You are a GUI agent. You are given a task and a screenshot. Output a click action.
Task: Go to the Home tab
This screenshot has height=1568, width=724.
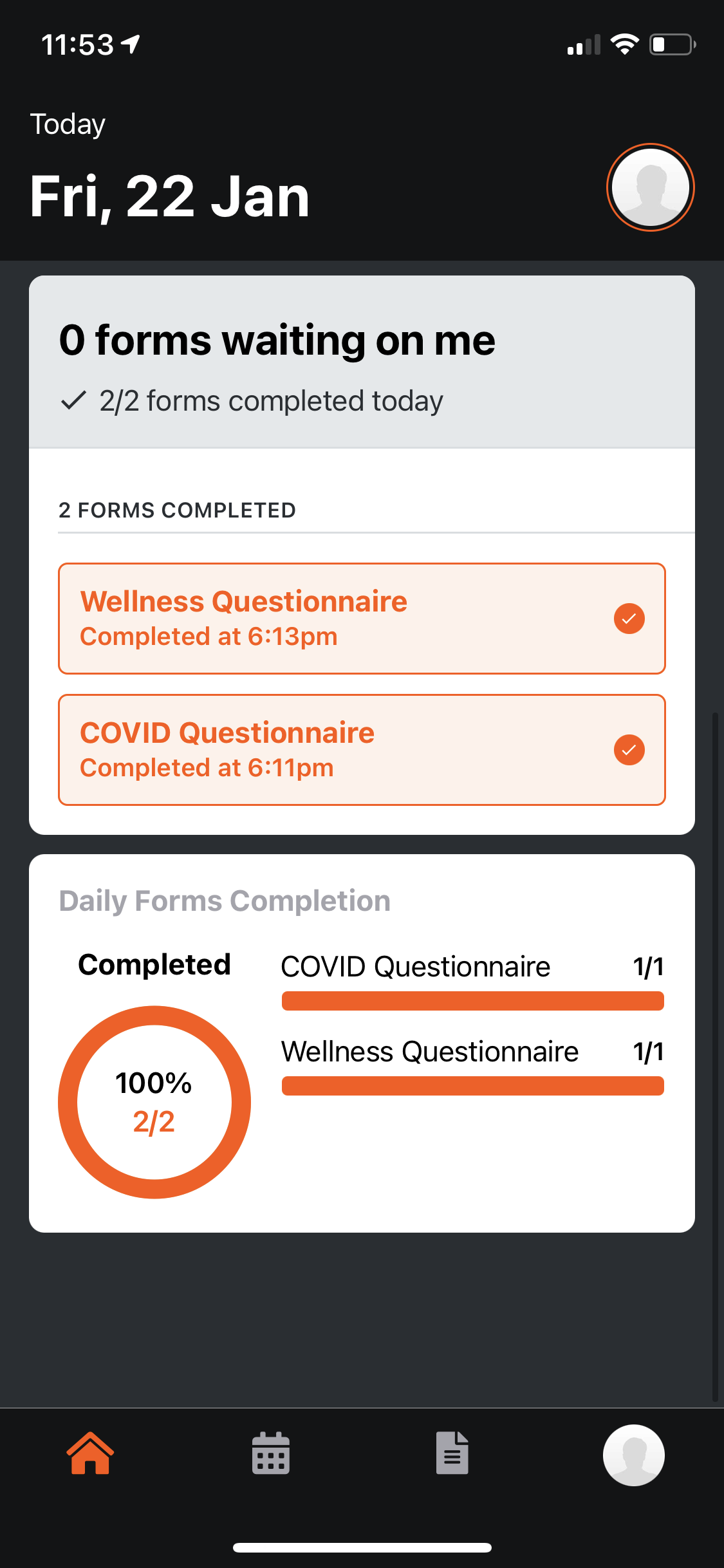[x=90, y=1453]
